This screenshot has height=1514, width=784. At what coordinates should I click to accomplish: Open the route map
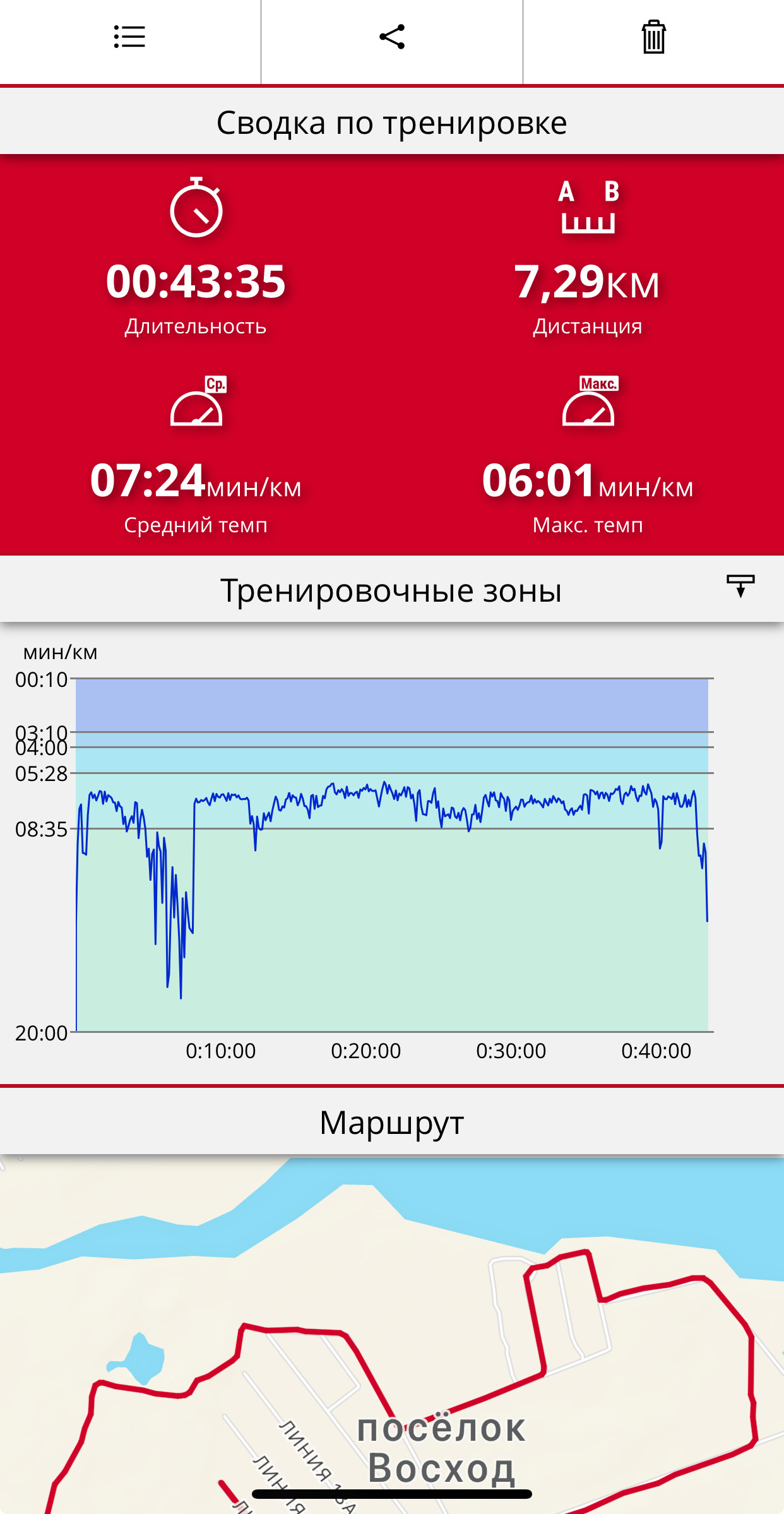392,1336
